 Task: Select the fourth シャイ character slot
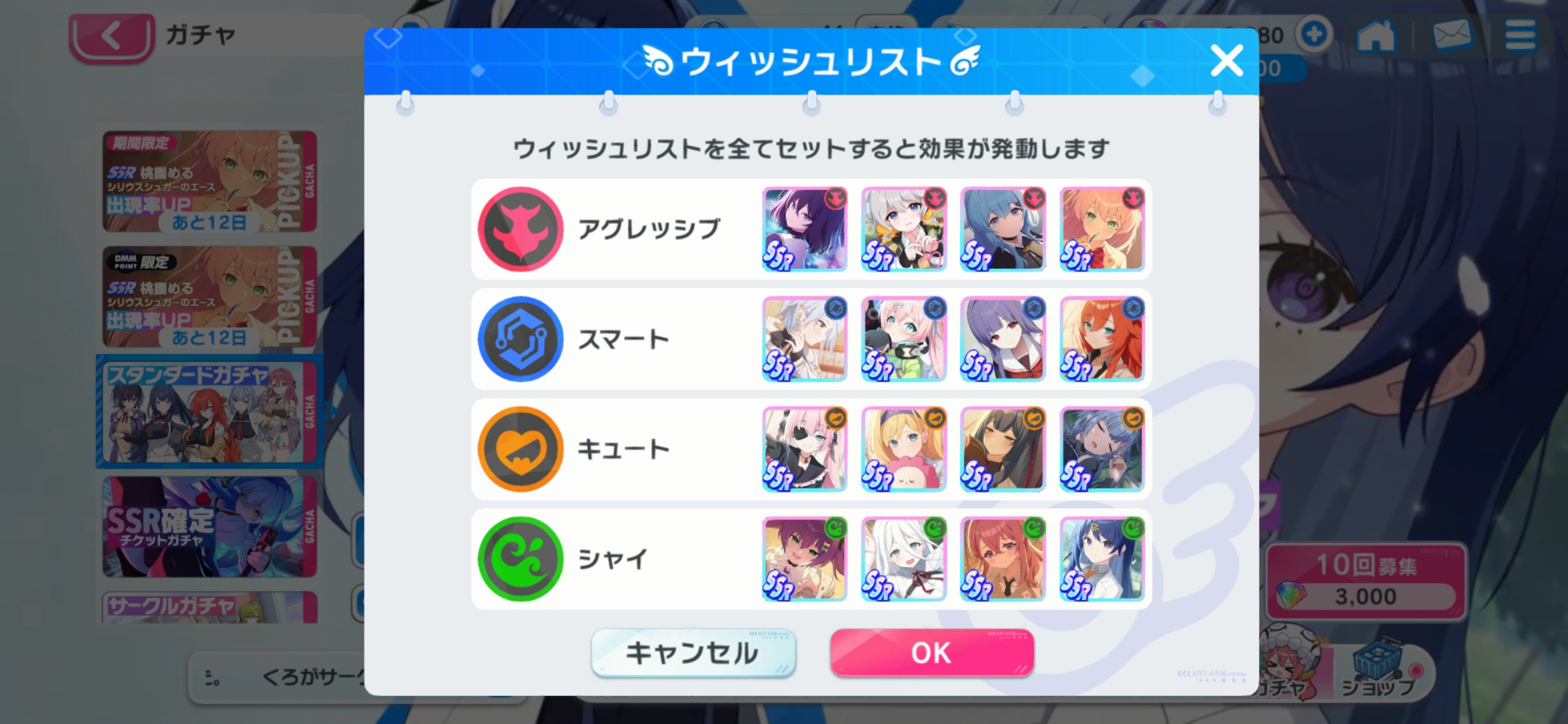click(x=1102, y=559)
